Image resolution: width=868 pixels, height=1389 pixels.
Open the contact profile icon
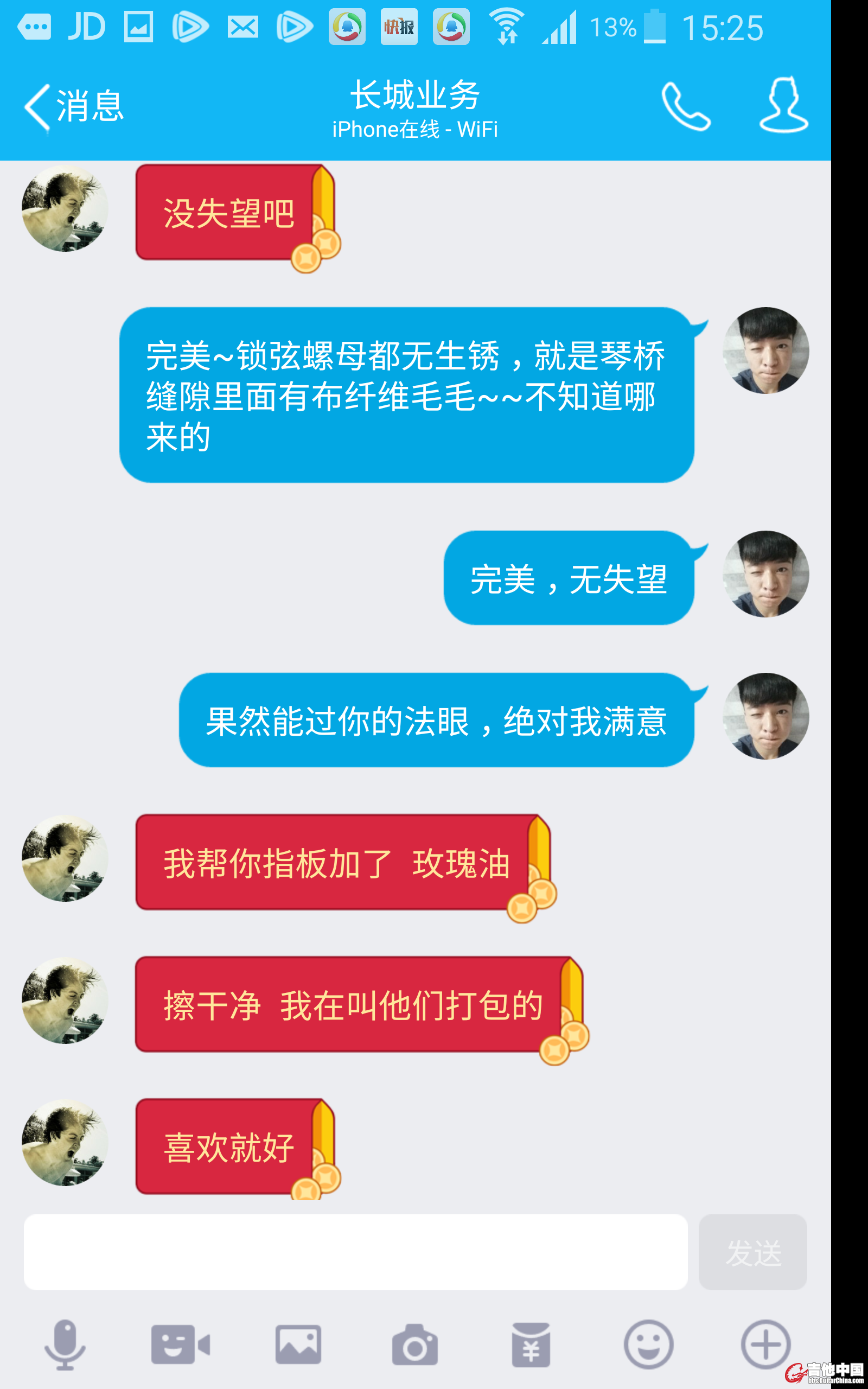783,106
